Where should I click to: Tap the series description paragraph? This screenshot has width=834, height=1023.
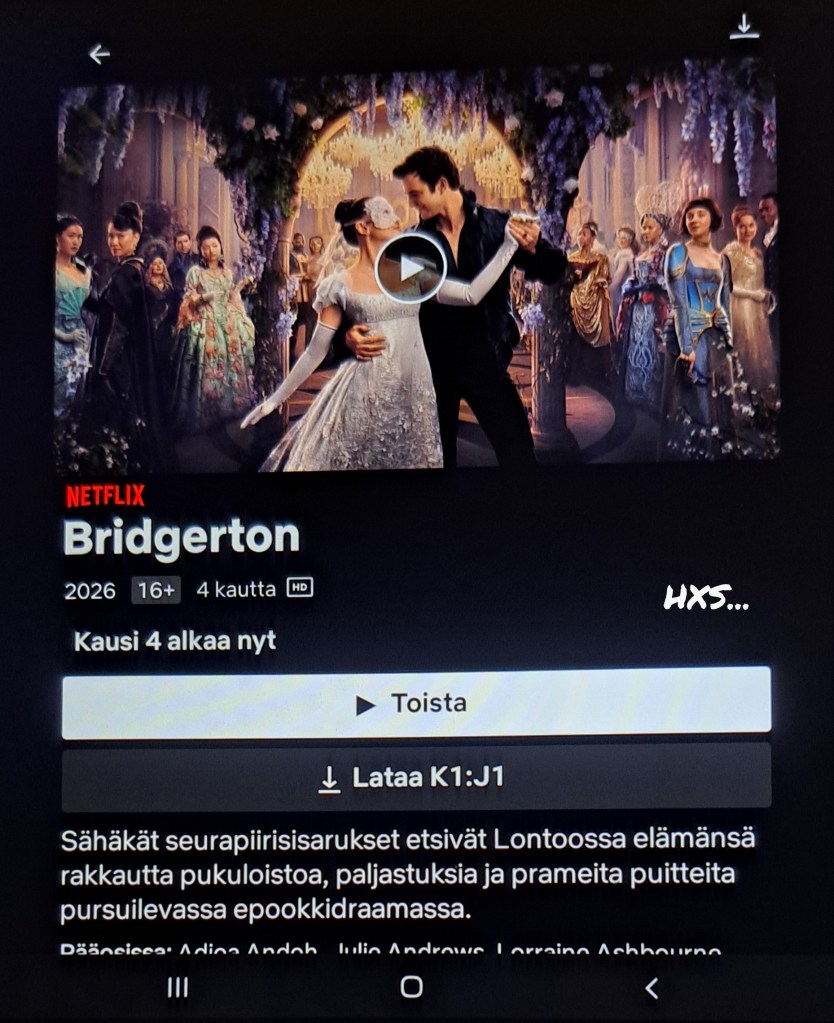400,873
